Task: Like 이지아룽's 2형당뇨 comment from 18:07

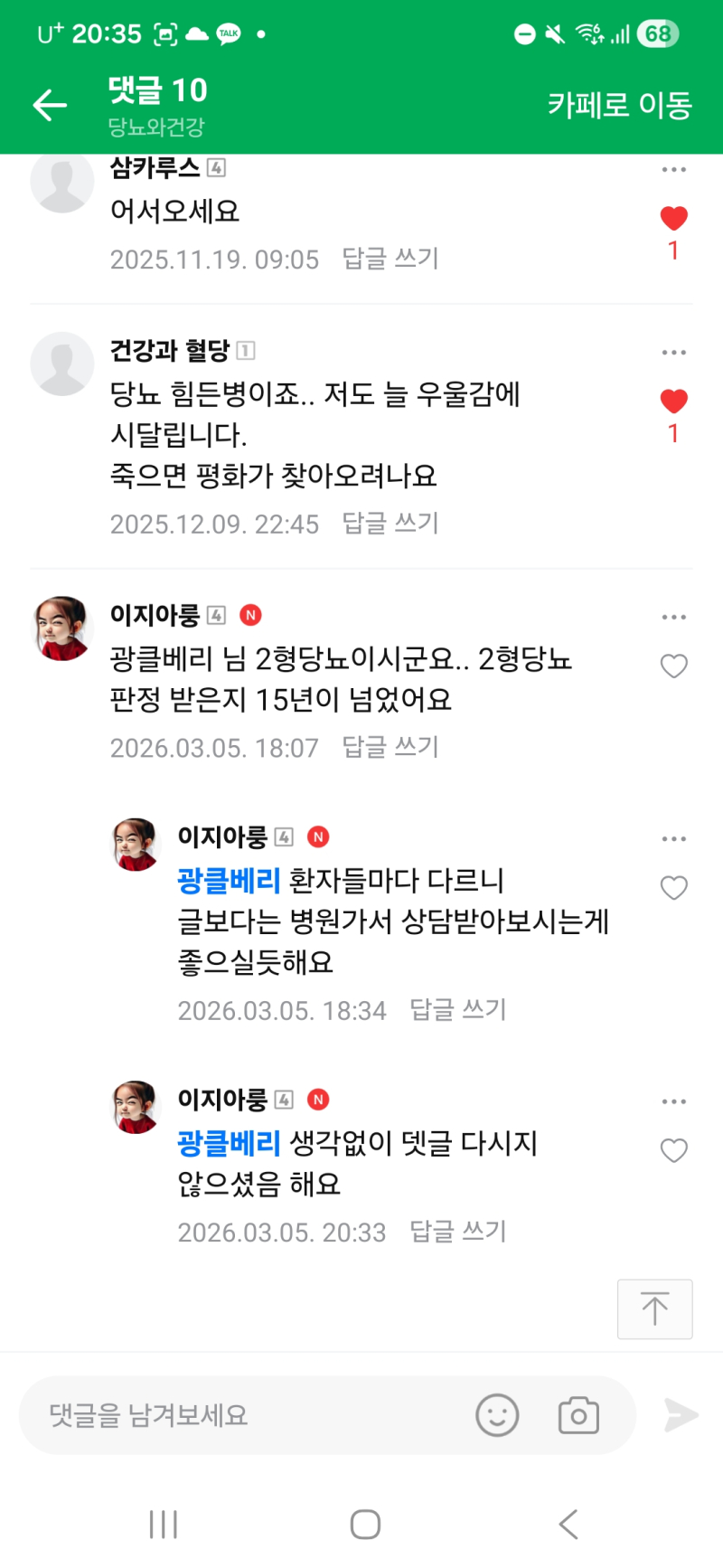Action: click(673, 666)
